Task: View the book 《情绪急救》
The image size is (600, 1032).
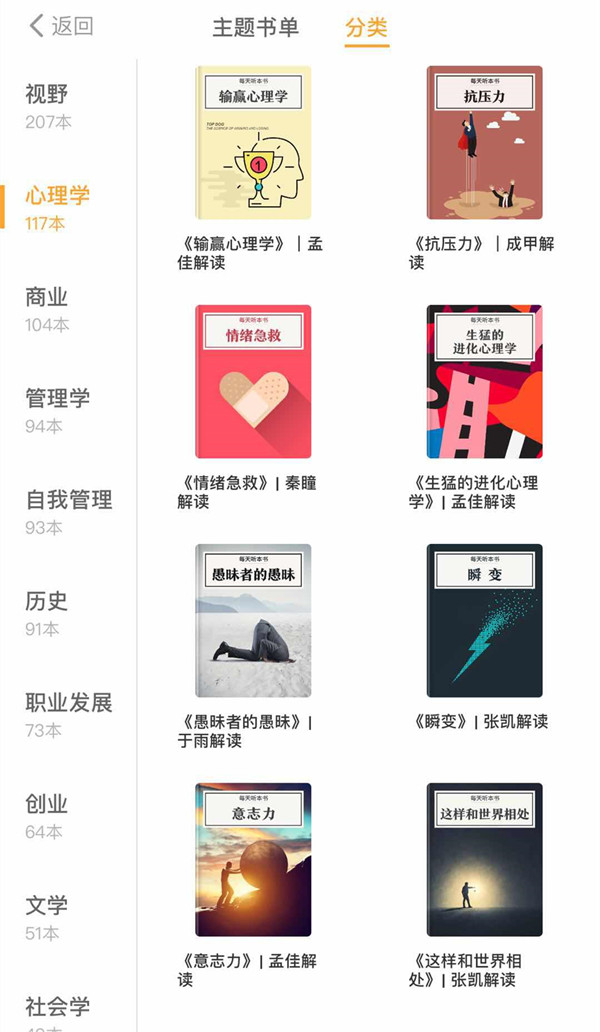Action: click(x=253, y=382)
